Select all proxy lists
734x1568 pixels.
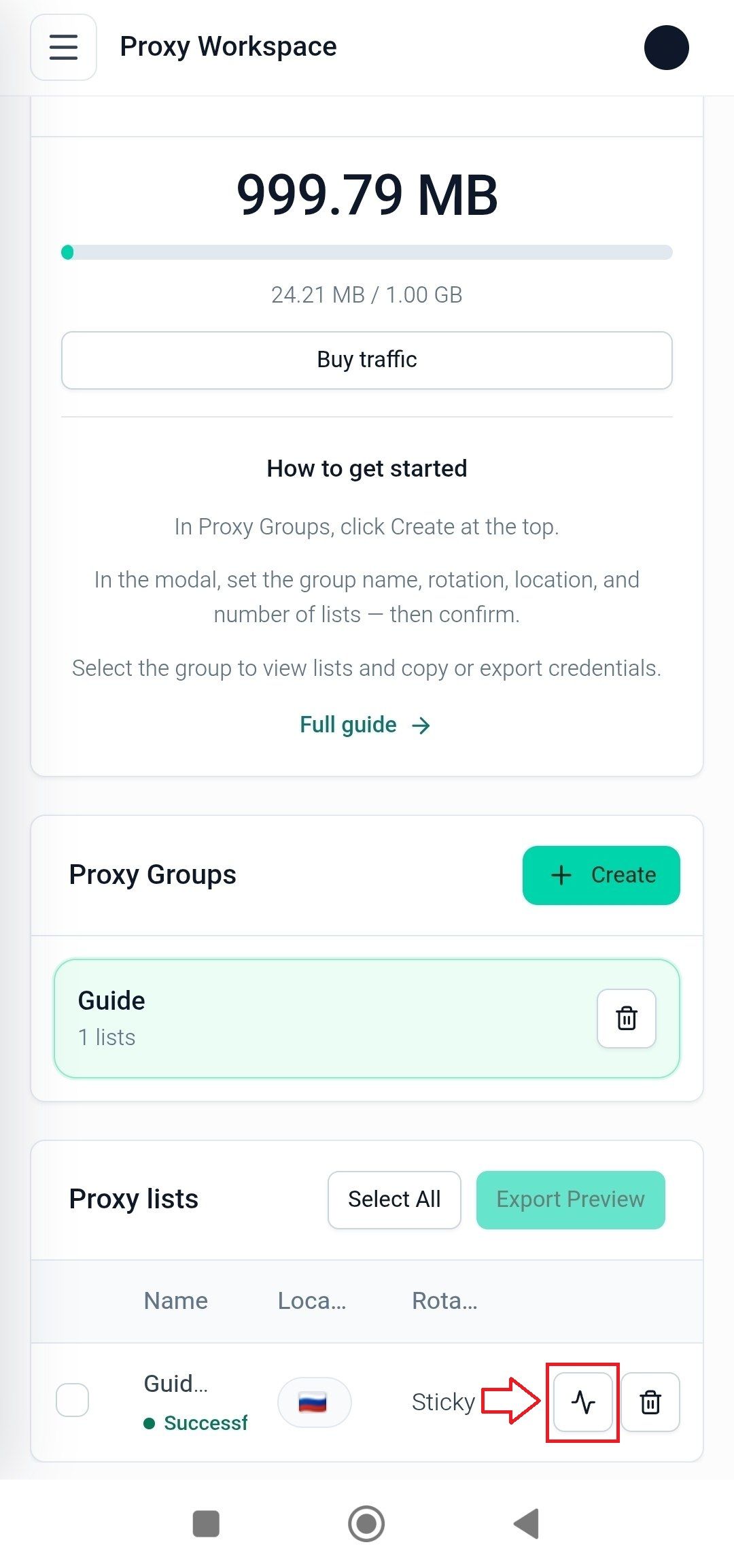point(394,1199)
